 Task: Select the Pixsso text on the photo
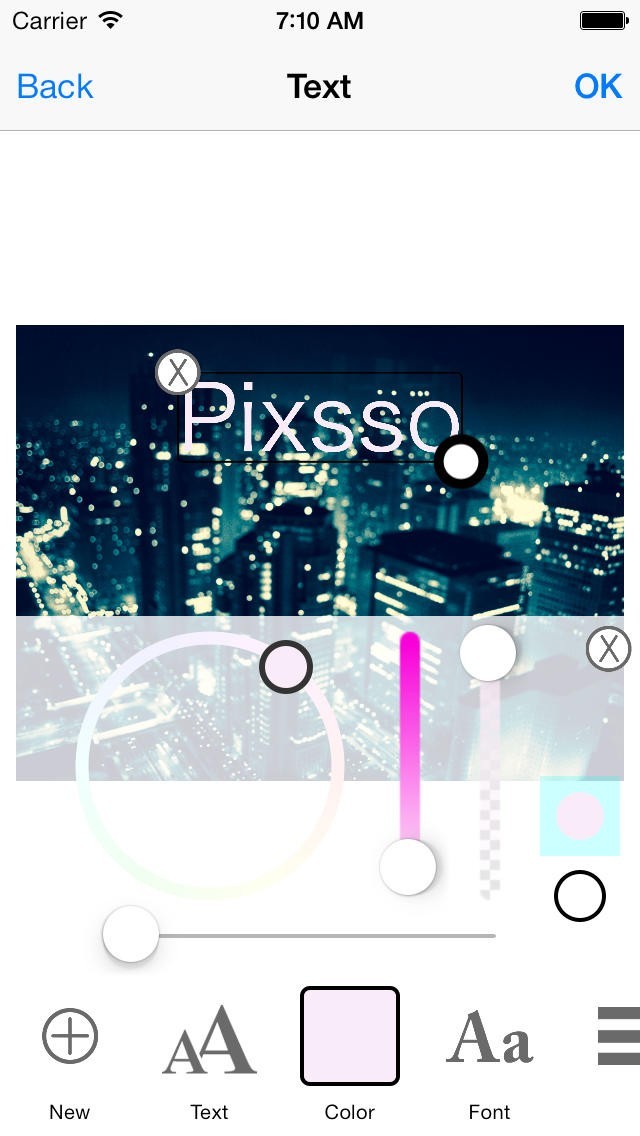[320, 417]
